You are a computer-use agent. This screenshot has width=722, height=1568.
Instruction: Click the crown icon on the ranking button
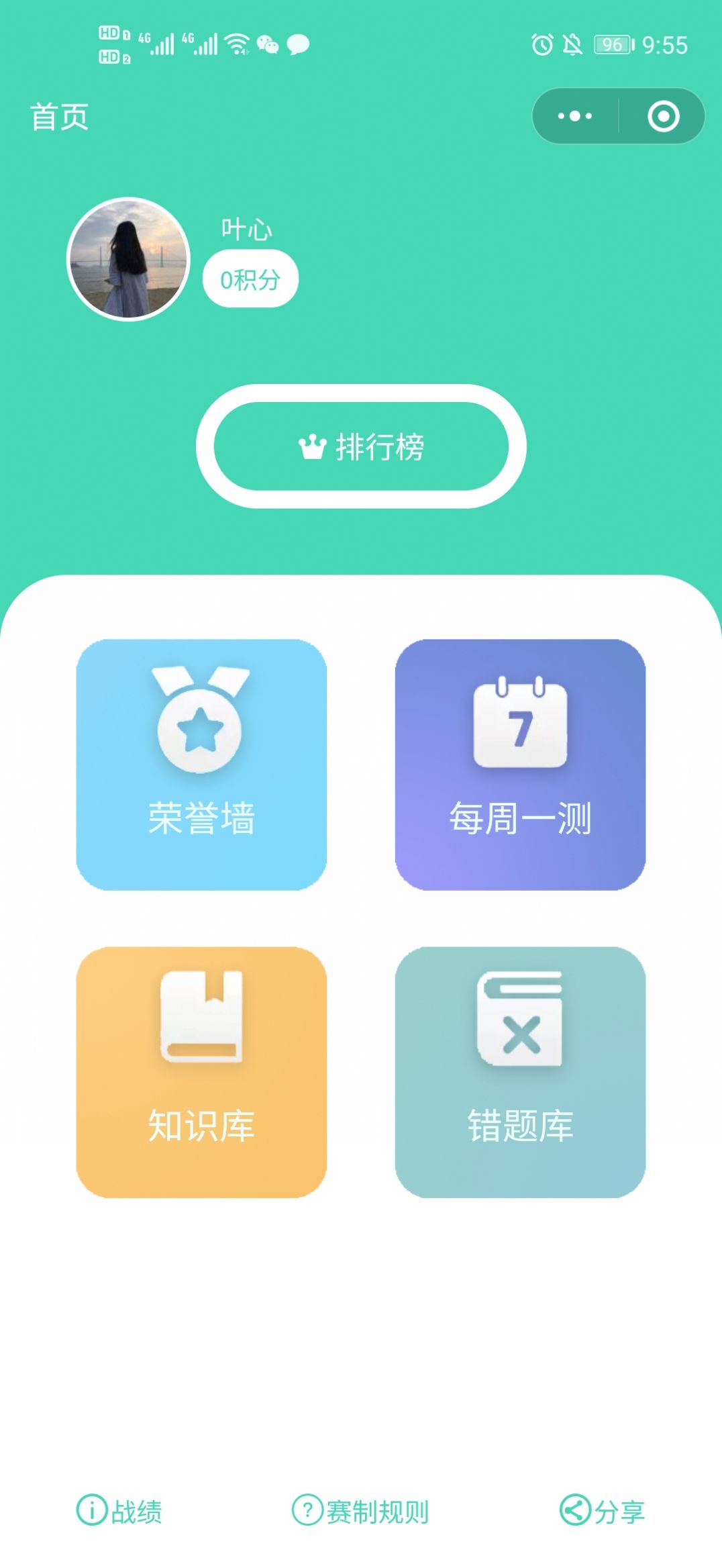311,444
